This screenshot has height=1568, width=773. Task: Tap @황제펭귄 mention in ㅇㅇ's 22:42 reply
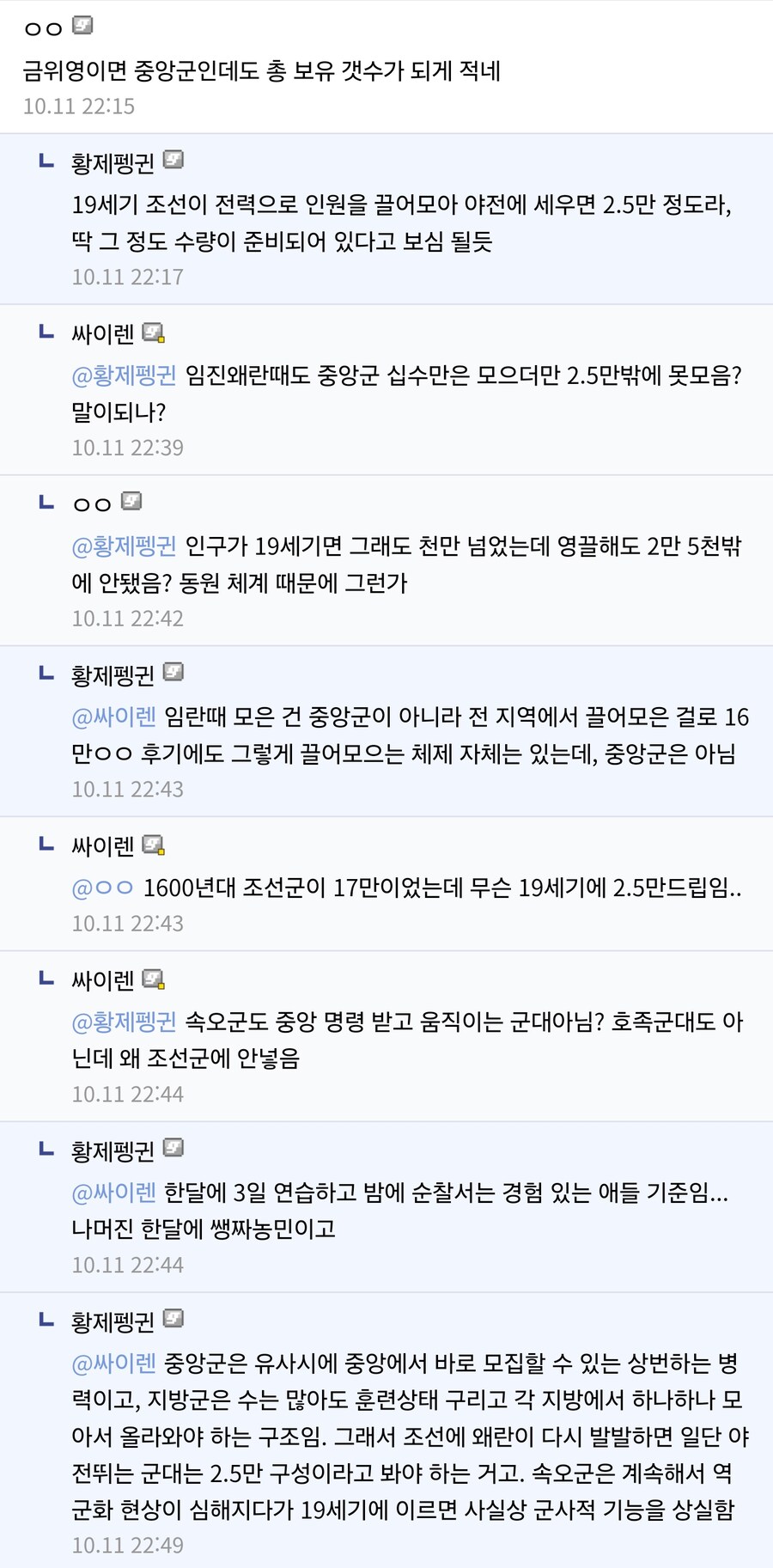(x=124, y=546)
